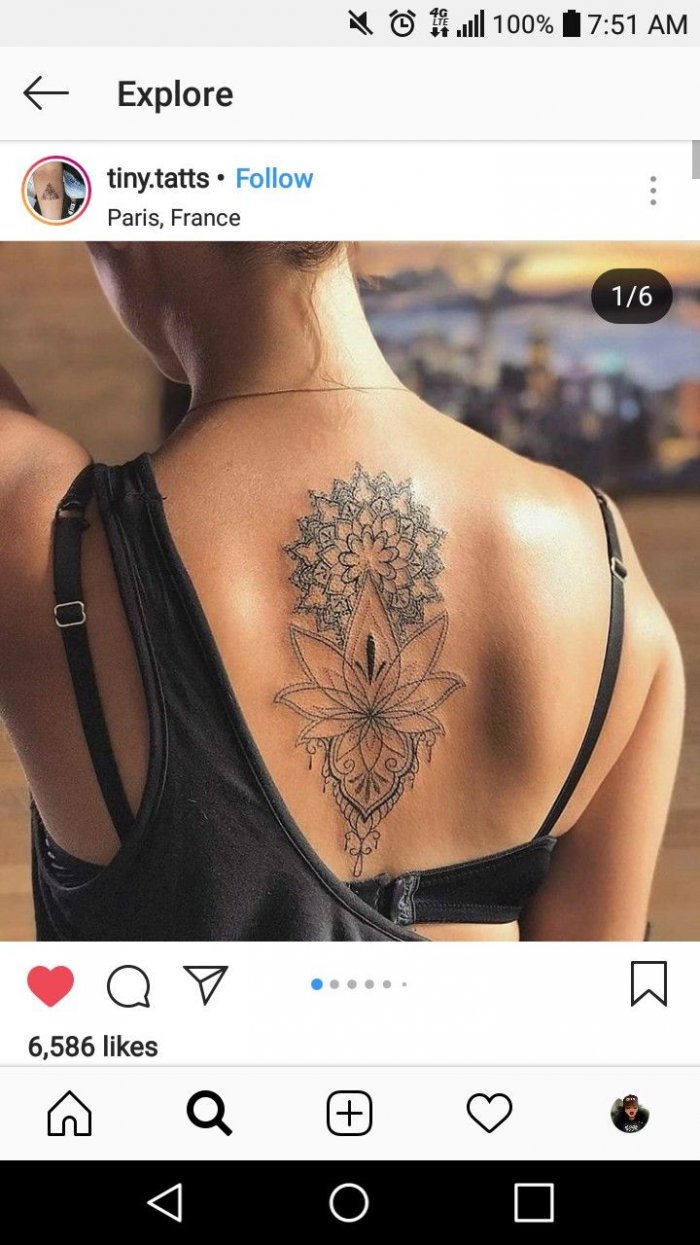Tap the system back button
This screenshot has width=700, height=1245.
165,1202
